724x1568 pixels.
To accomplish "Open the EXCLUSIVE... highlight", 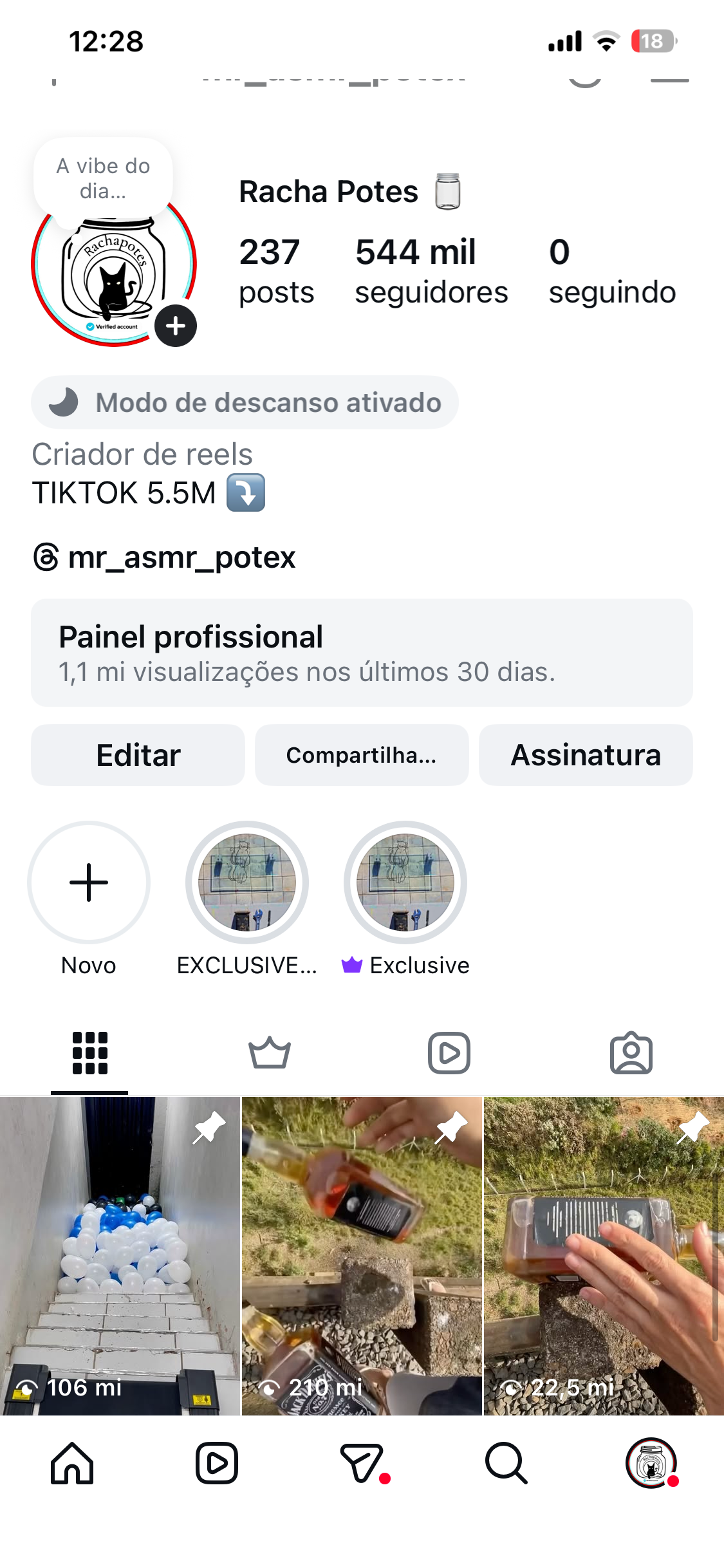I will pos(247,882).
